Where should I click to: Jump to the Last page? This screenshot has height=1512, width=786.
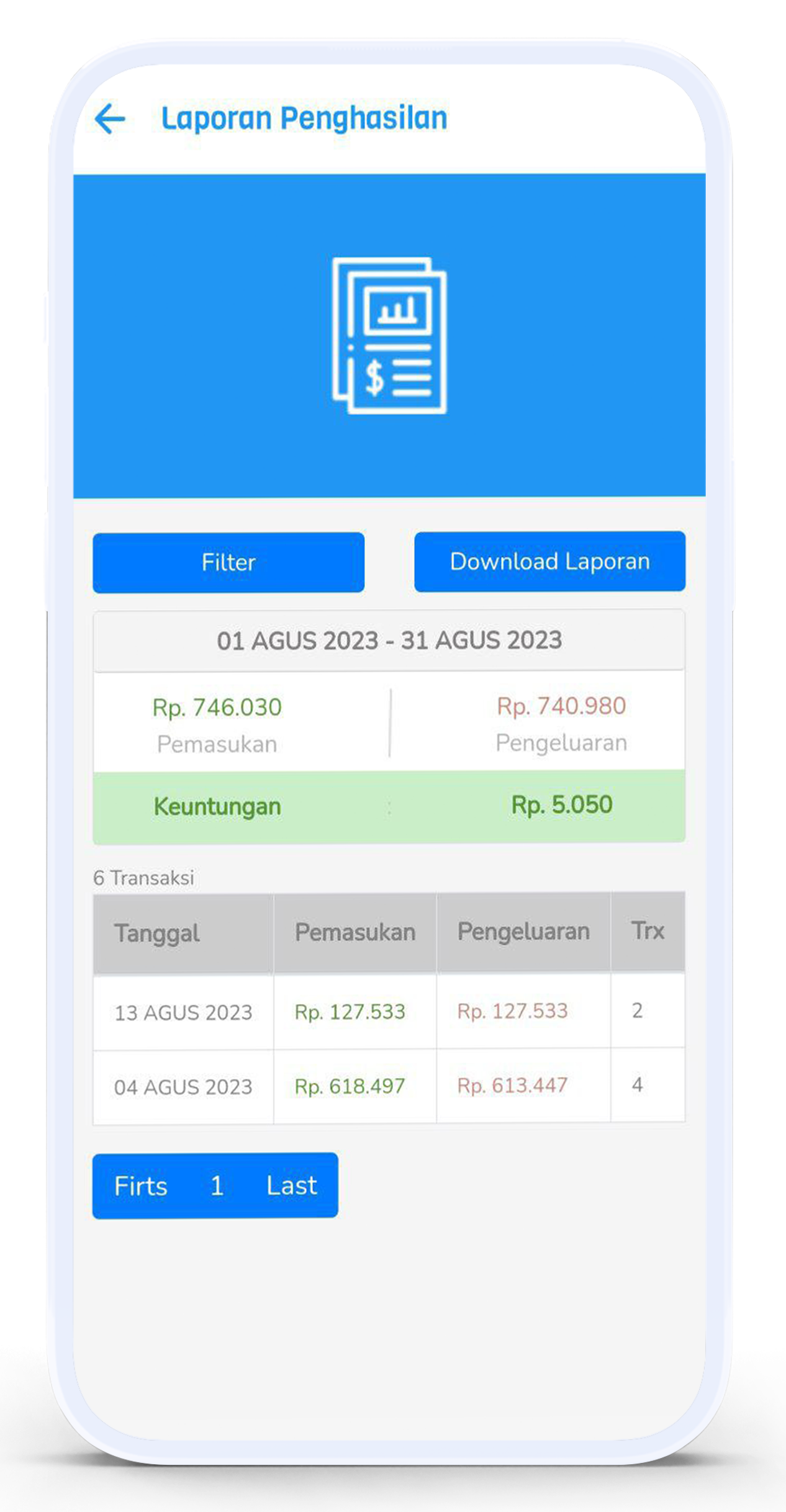click(x=292, y=1186)
